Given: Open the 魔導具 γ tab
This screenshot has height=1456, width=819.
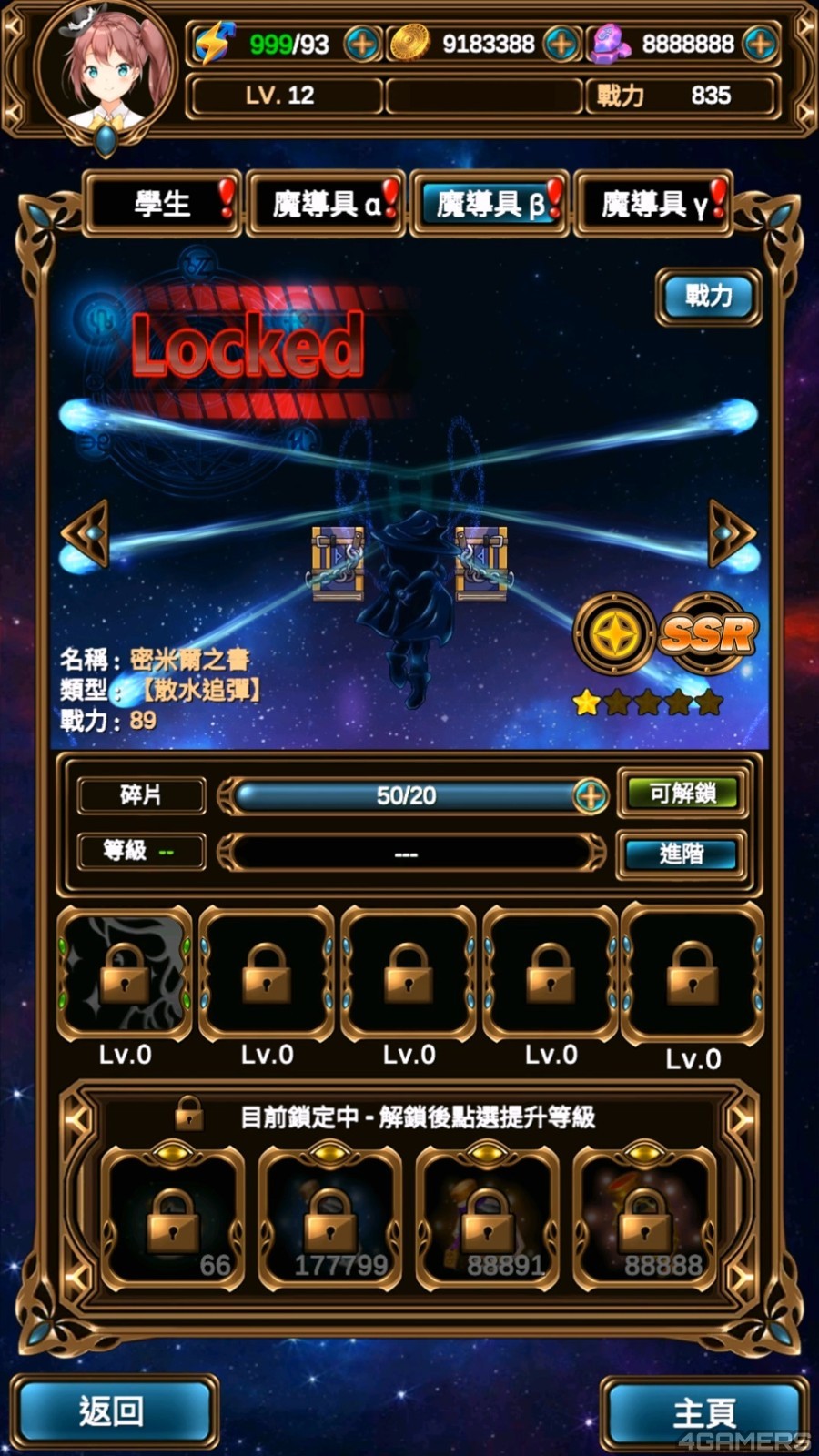Looking at the screenshot, I should (x=653, y=204).
